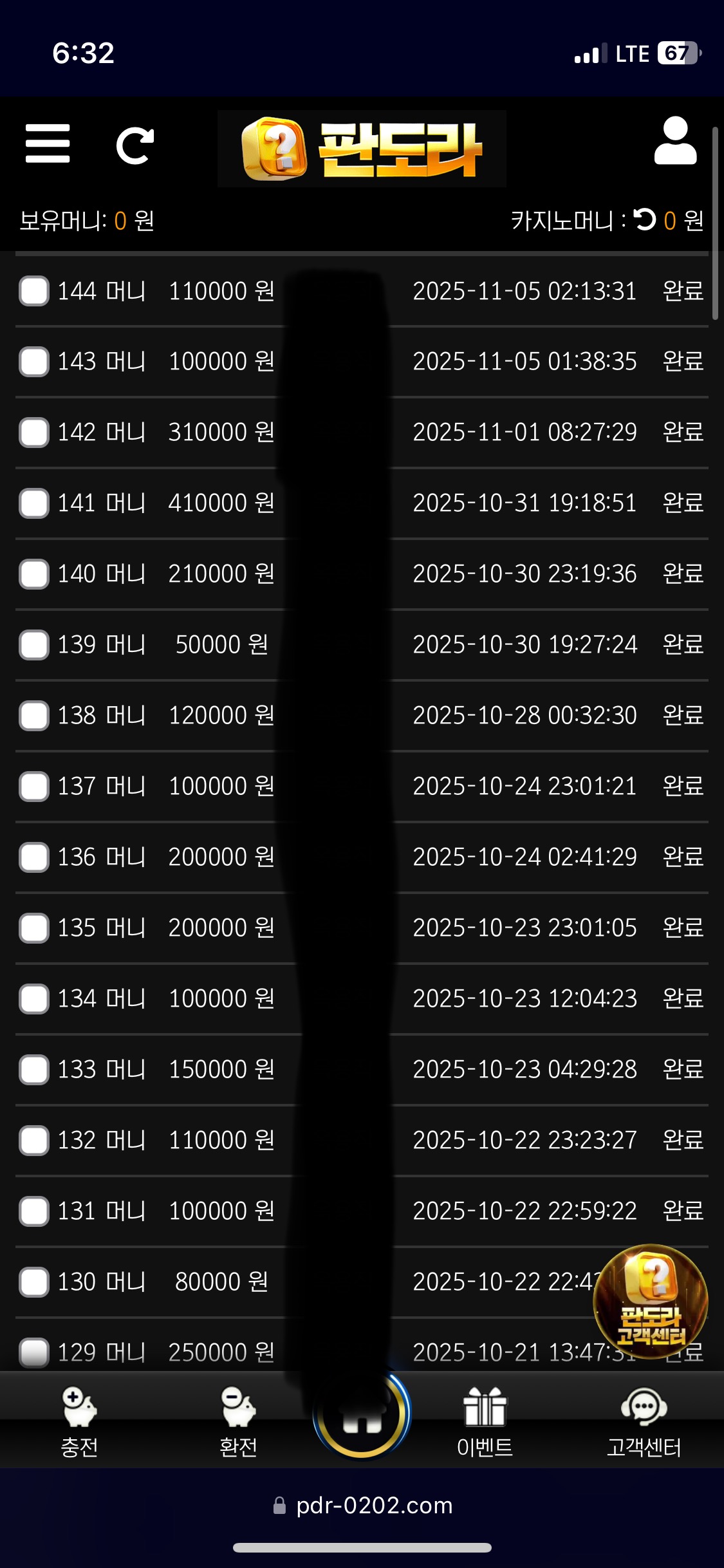Viewport: 724px width, 1568px height.
Task: Check the 133 머니 150000 원 box
Action: click(34, 1070)
